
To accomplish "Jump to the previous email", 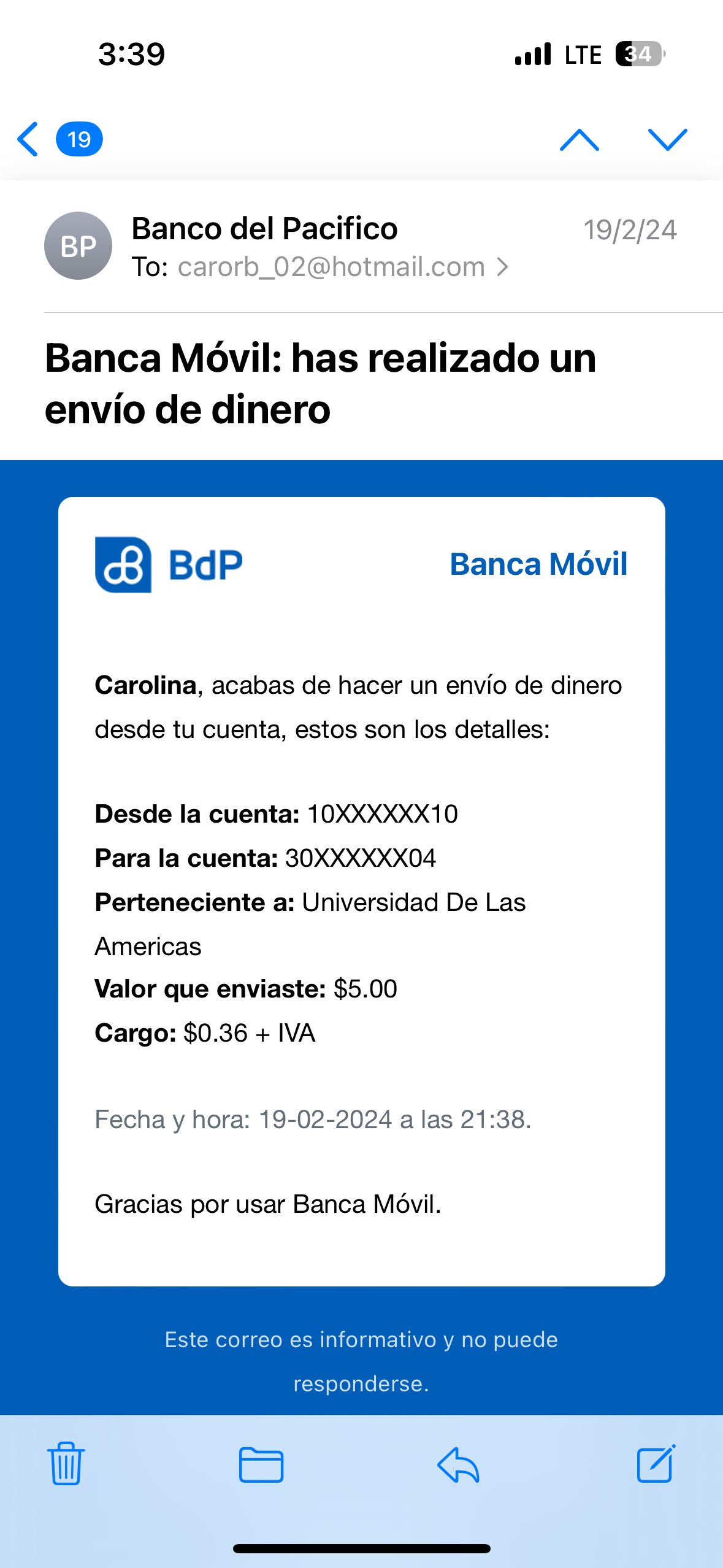I will 579,140.
